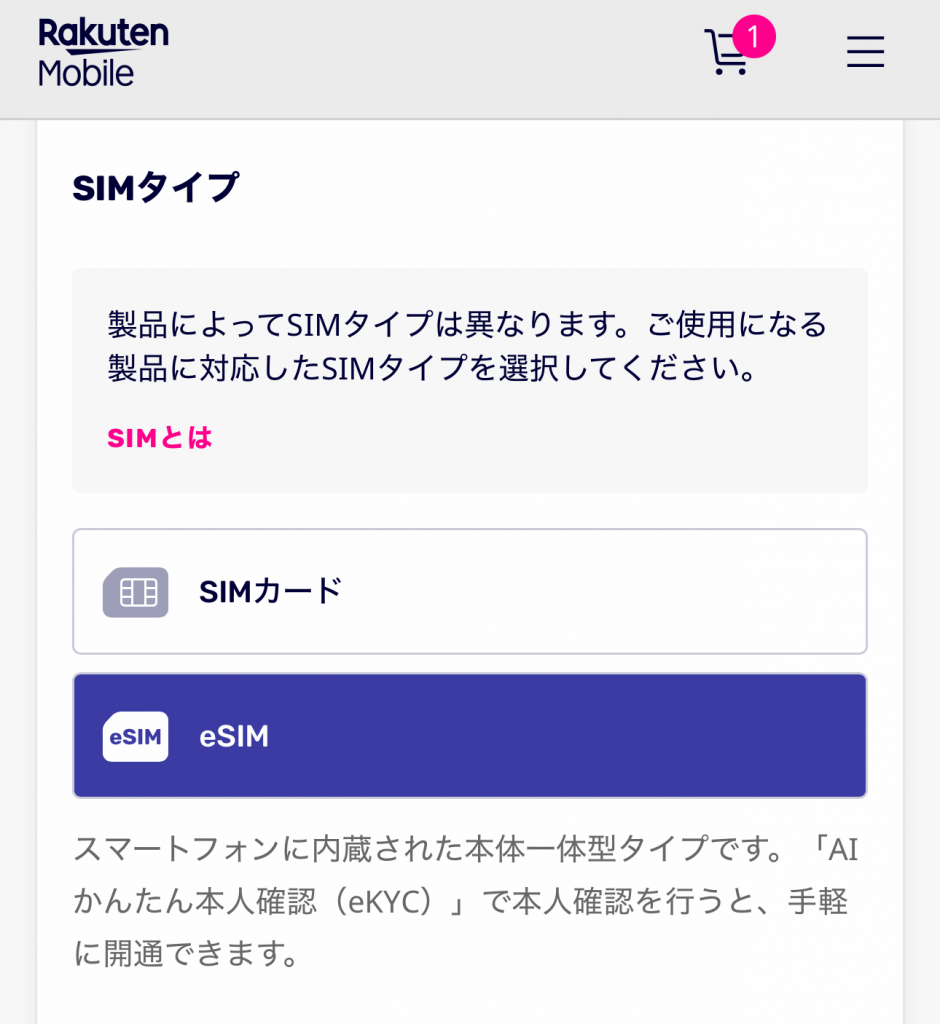Click the SIM card chip icon
The image size is (940, 1024).
click(x=136, y=590)
